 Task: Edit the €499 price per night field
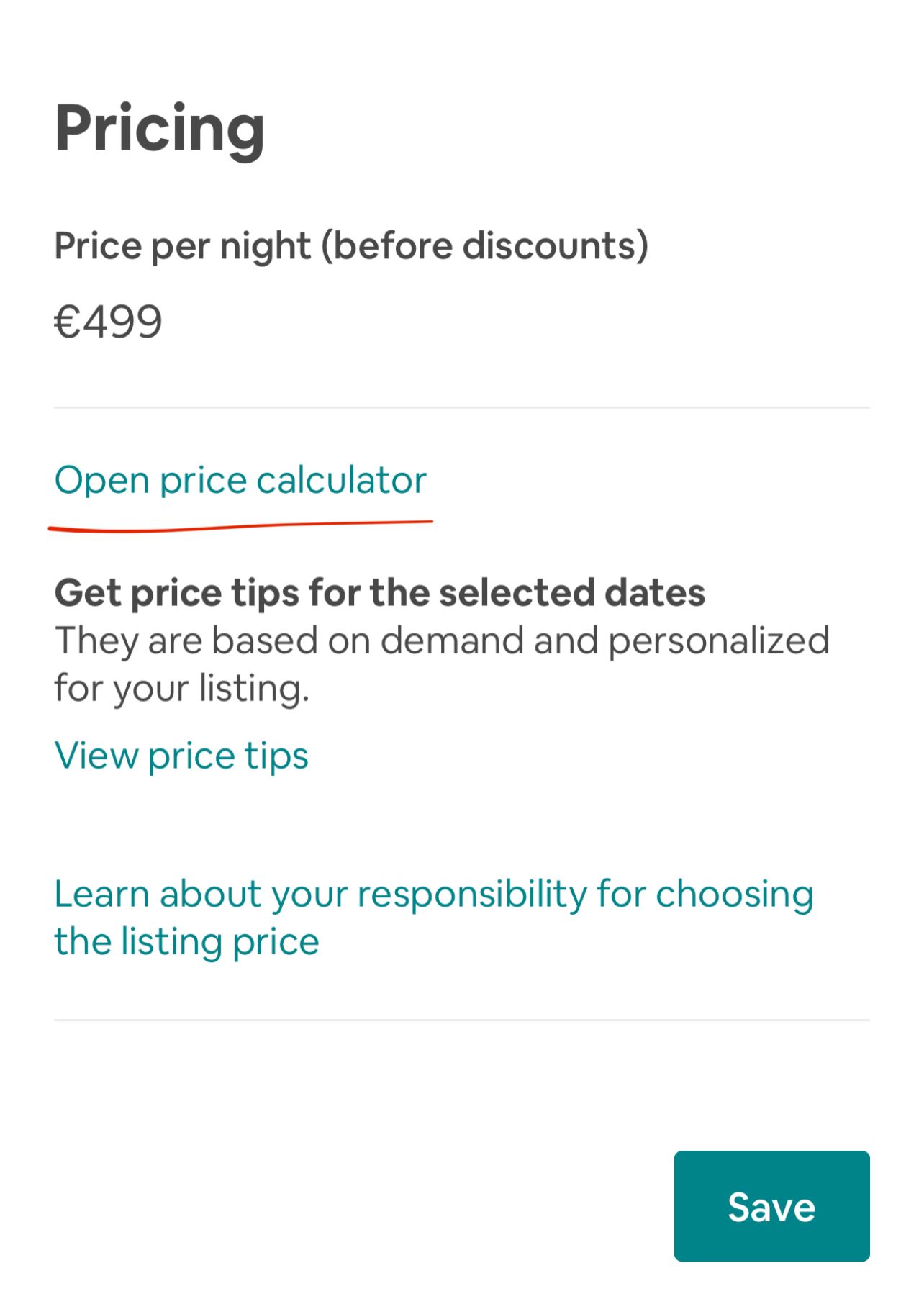click(x=109, y=322)
